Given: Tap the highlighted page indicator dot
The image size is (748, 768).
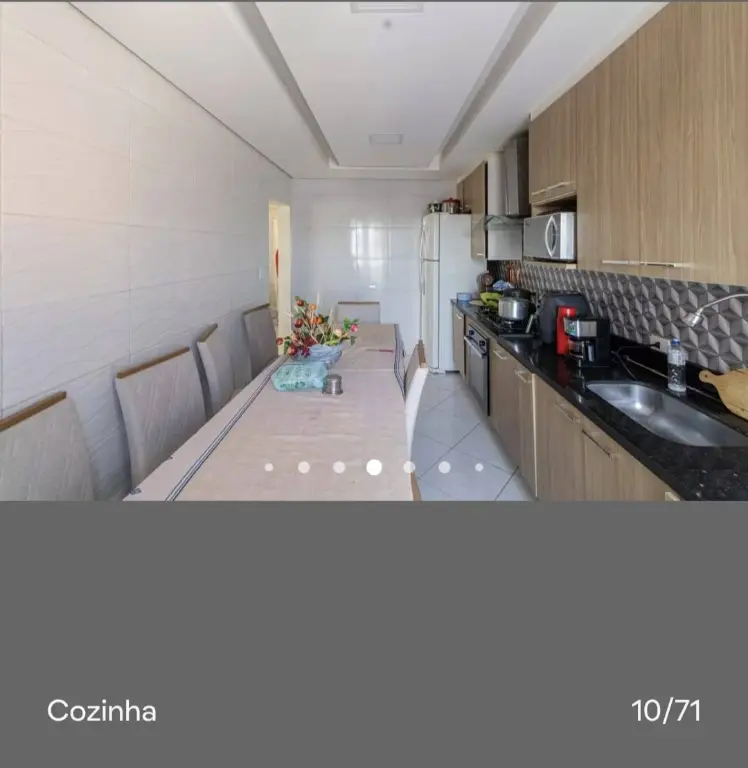Looking at the screenshot, I should coord(374,467).
